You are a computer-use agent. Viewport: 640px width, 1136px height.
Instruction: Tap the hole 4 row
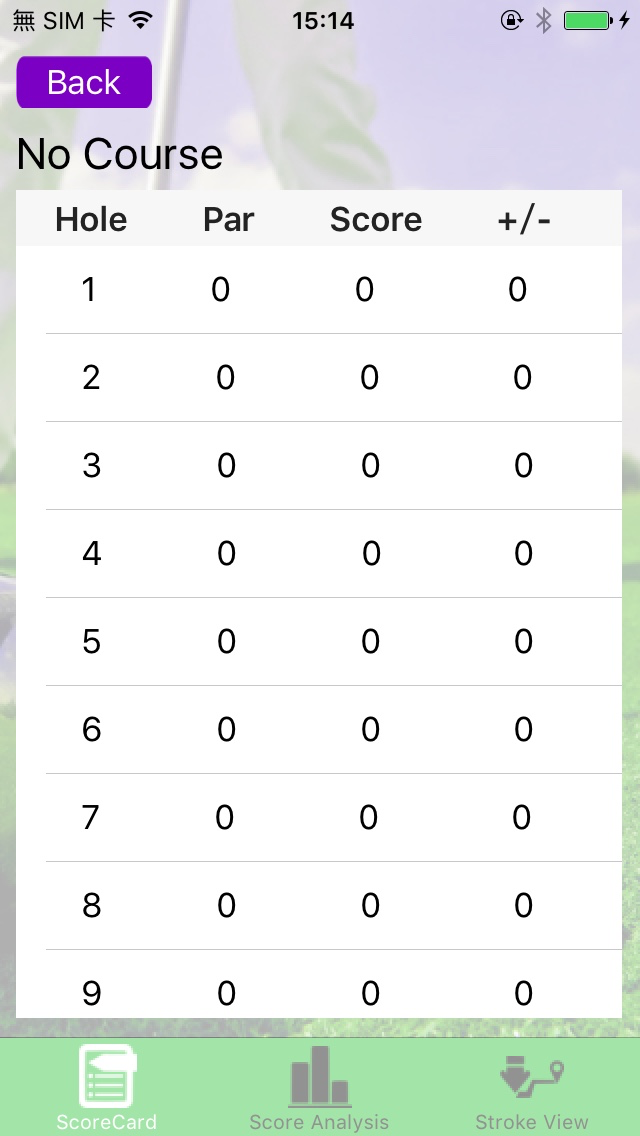pyautogui.click(x=319, y=554)
